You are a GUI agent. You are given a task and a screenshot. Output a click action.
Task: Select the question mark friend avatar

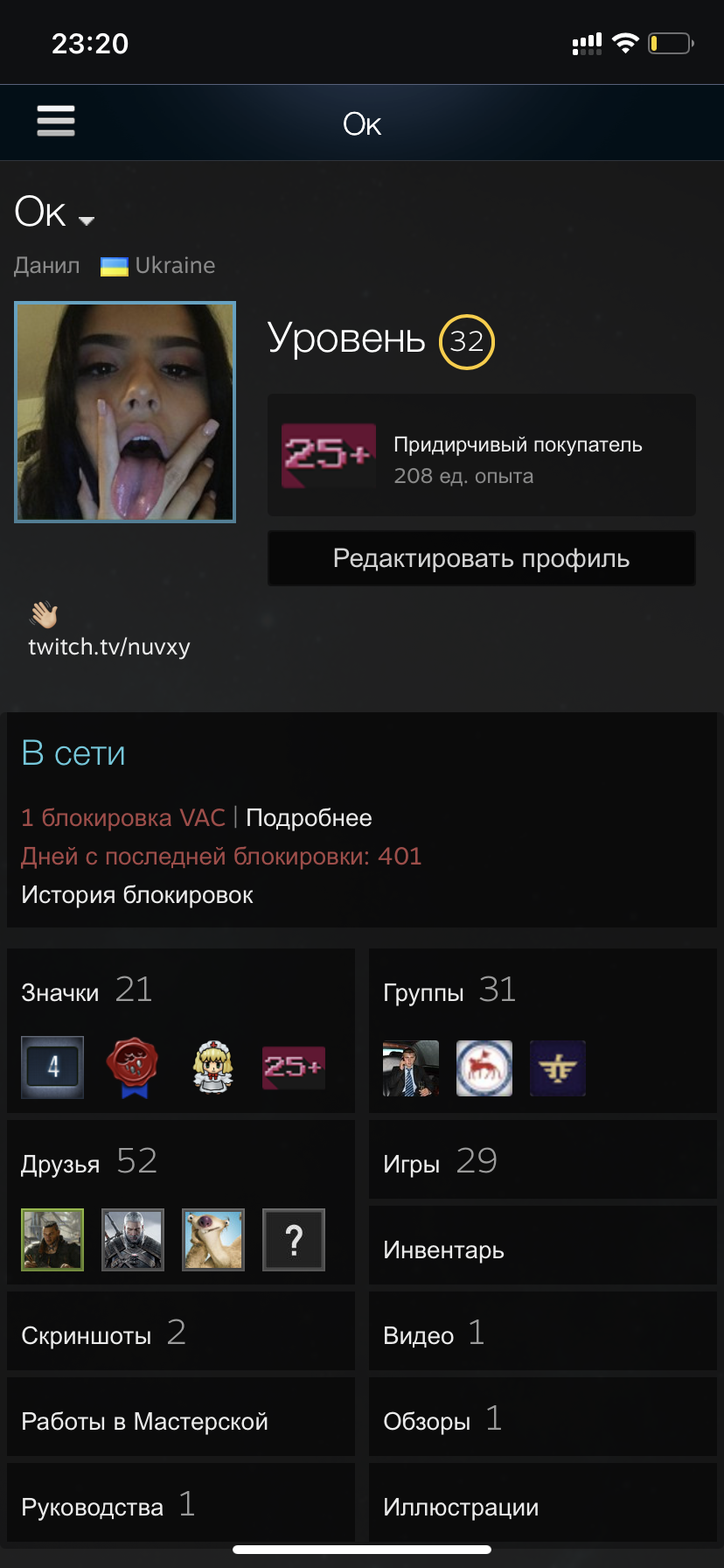coord(294,1240)
